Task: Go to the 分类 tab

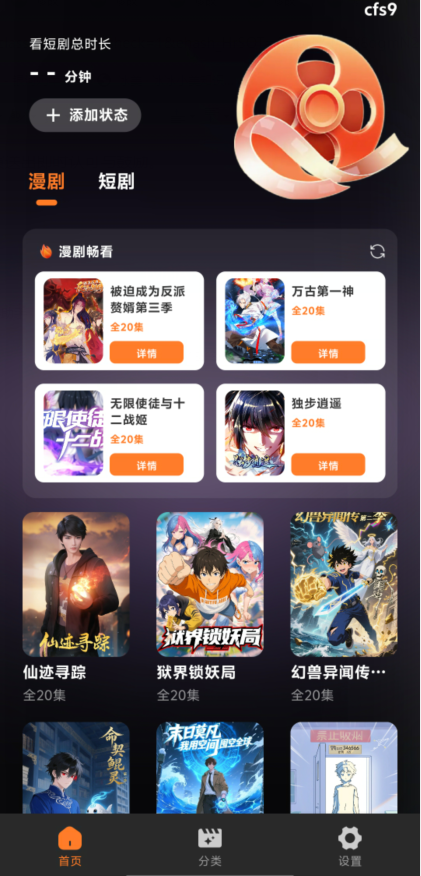Action: [210, 846]
